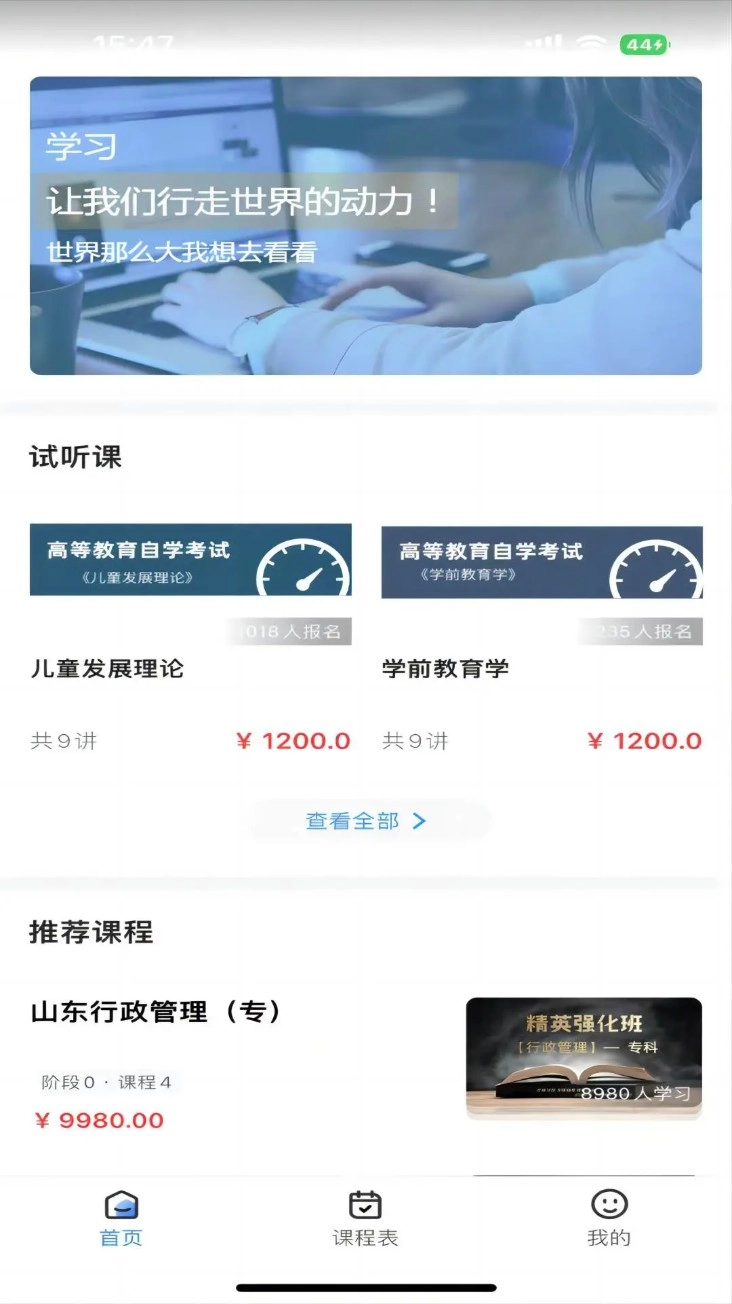Click the Wi-Fi icon in the status bar
732x1304 pixels.
[x=589, y=44]
